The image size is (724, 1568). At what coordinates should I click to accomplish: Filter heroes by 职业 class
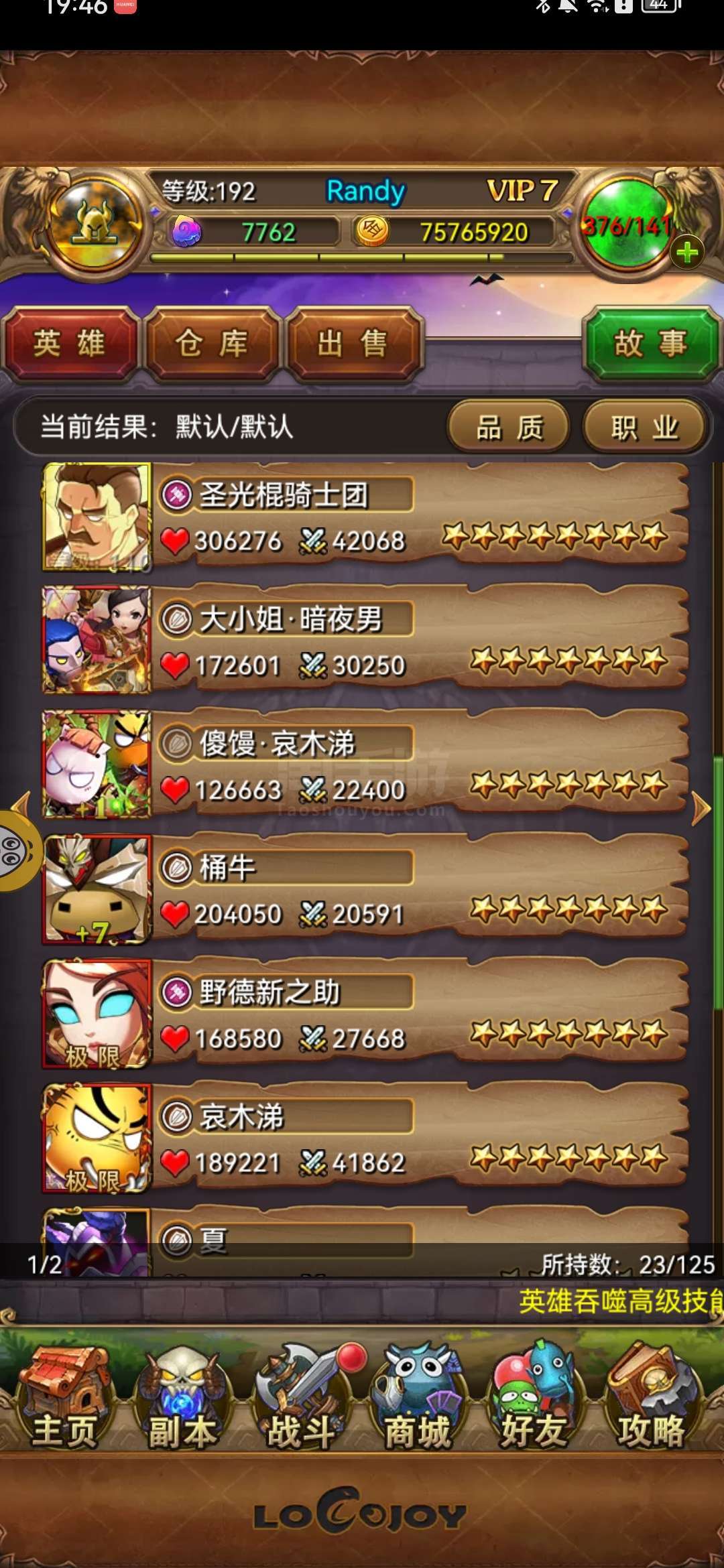tap(644, 427)
